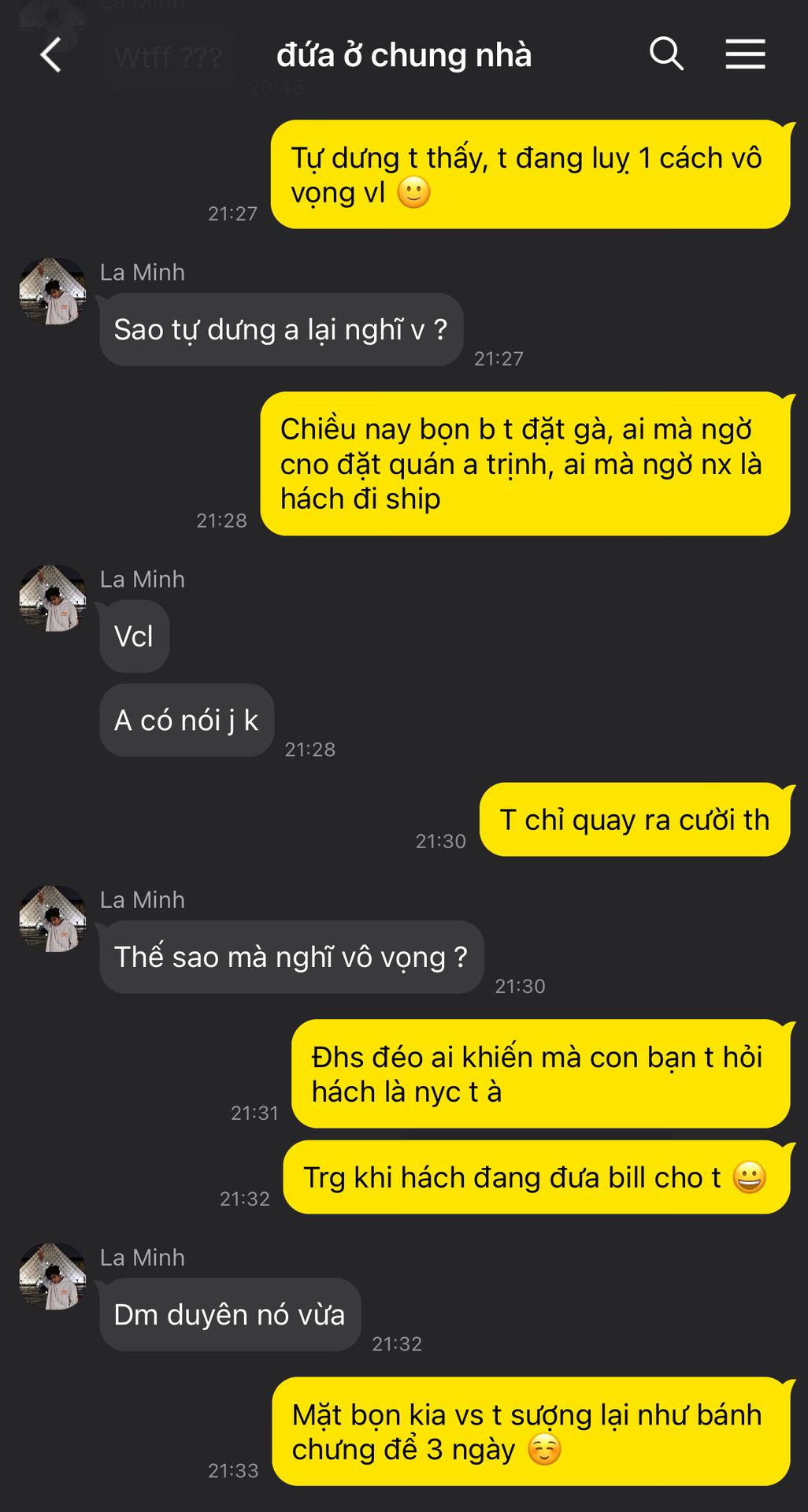Search within this conversation
The height and width of the screenshot is (1512, 808).
[x=666, y=54]
